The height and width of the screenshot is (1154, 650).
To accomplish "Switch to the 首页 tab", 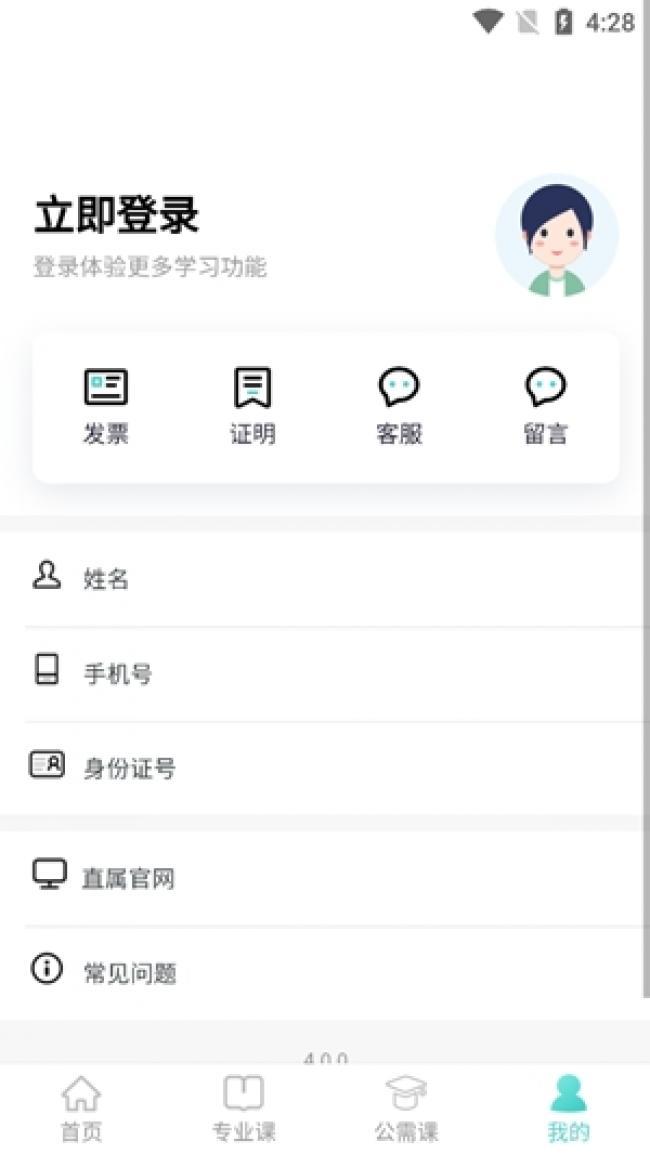I will (81, 1108).
